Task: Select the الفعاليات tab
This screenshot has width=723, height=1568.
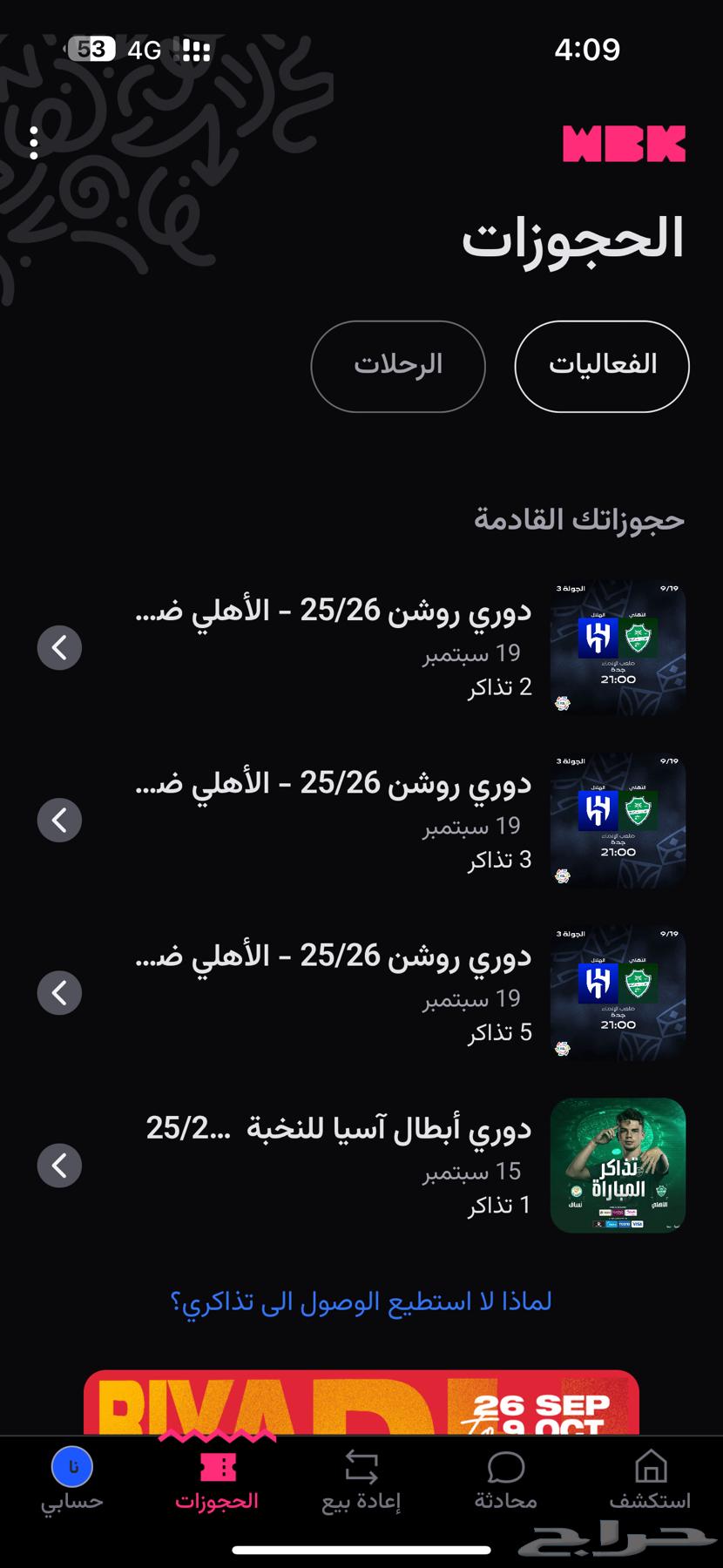Action: 601,366
